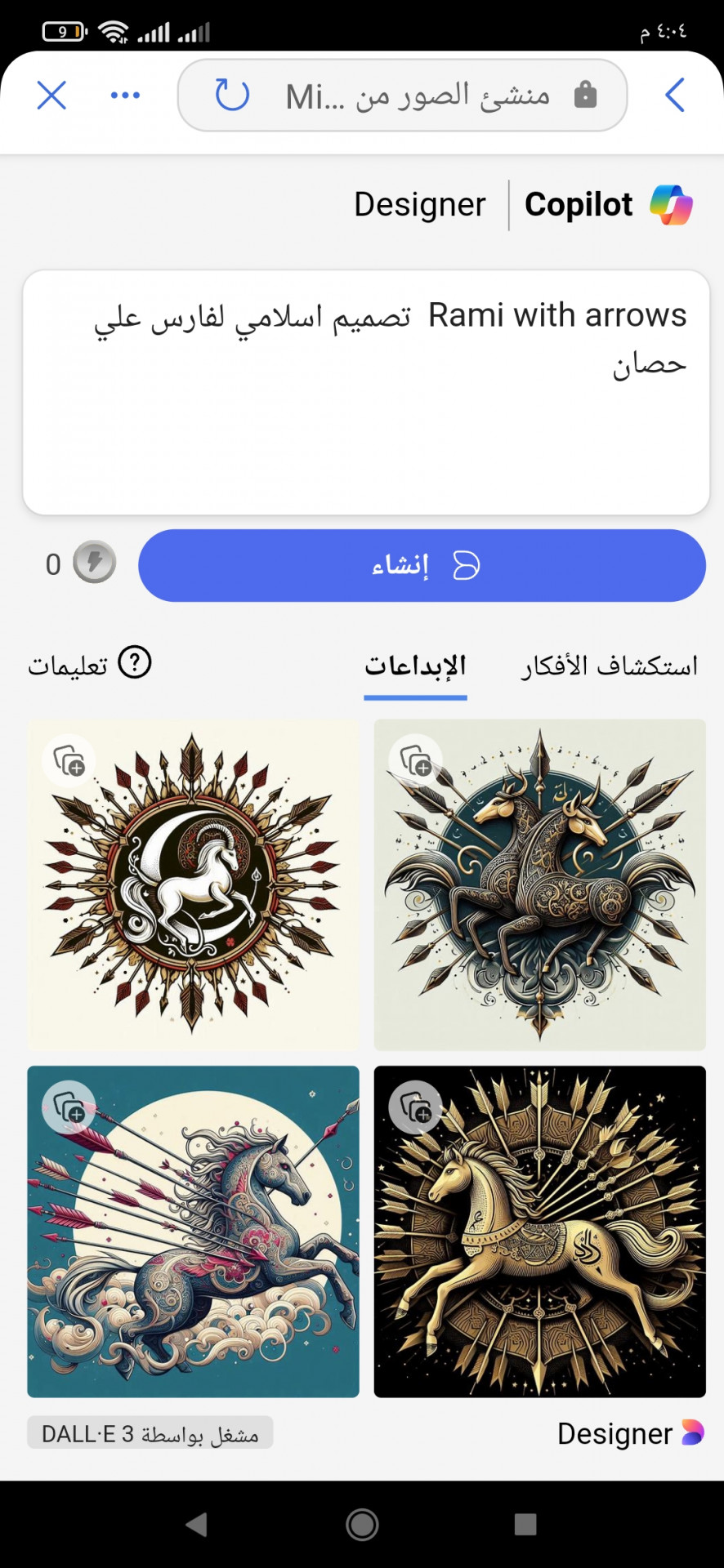The image size is (724, 1568).
Task: Tap the address bar showing page title
Action: click(417, 96)
